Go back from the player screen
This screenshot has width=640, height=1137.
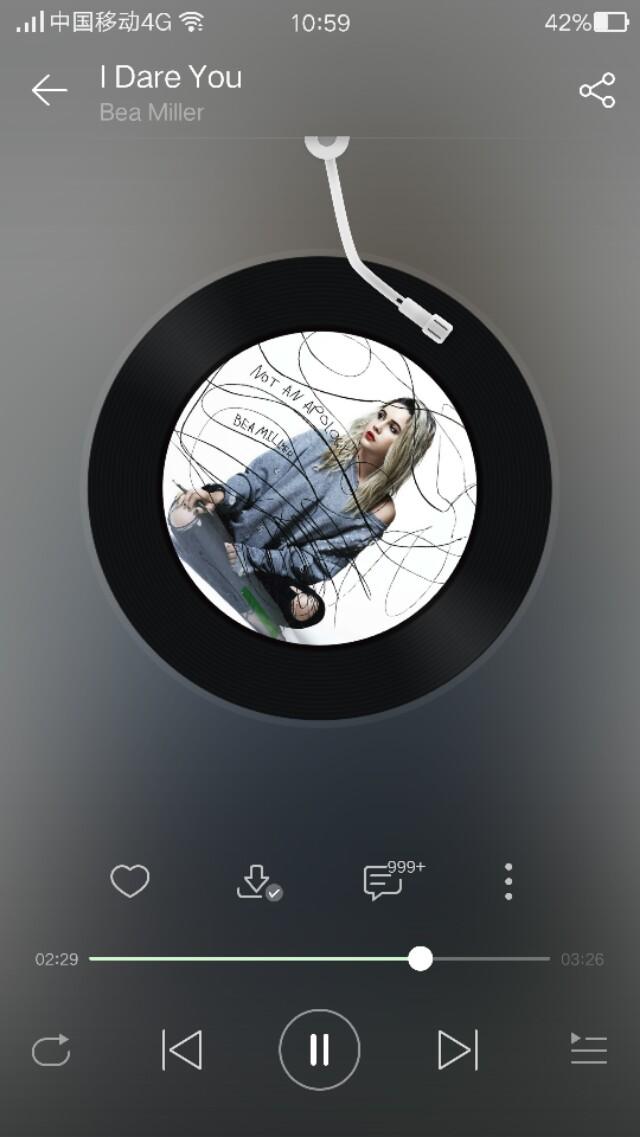click(x=48, y=91)
